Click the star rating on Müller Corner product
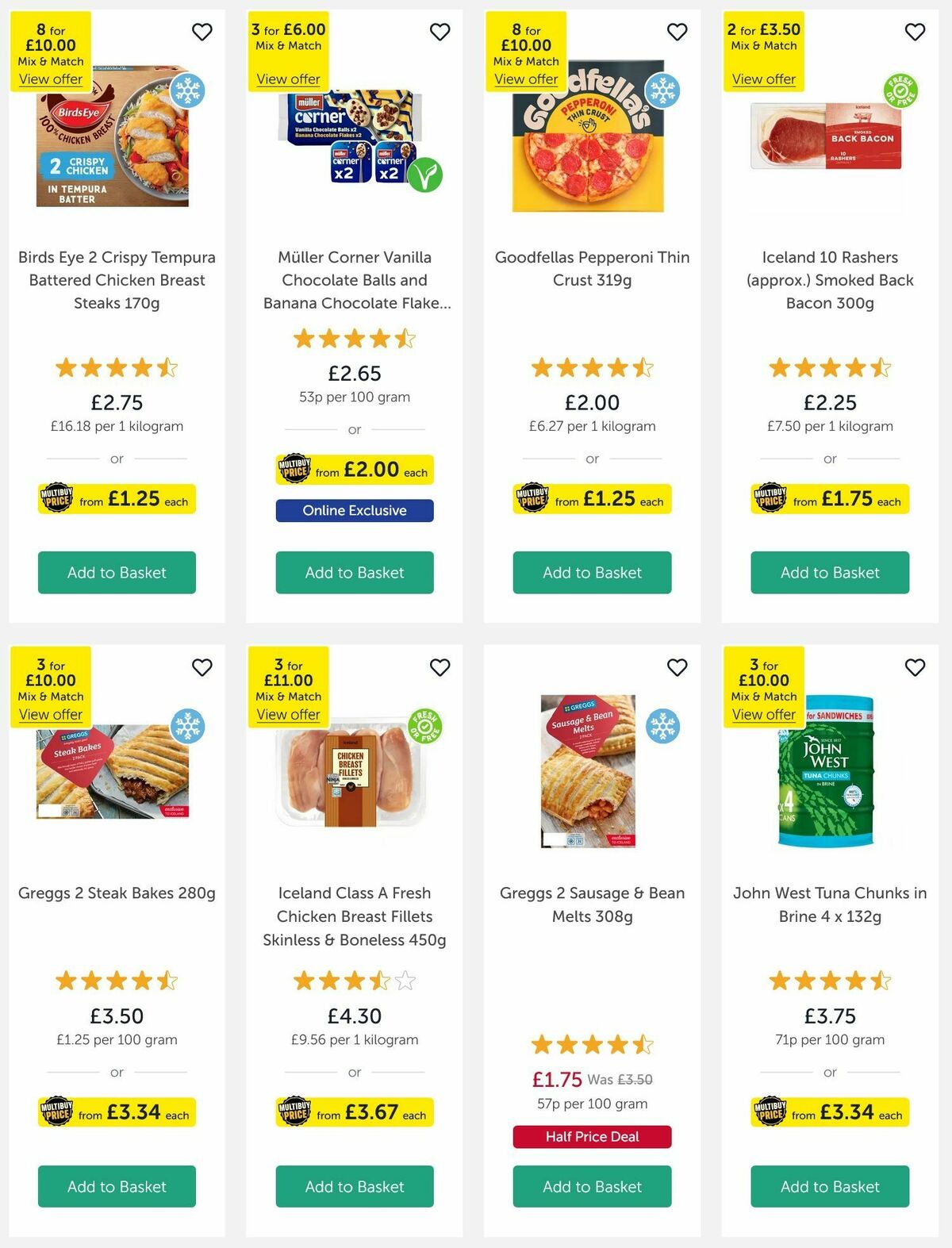 354,338
